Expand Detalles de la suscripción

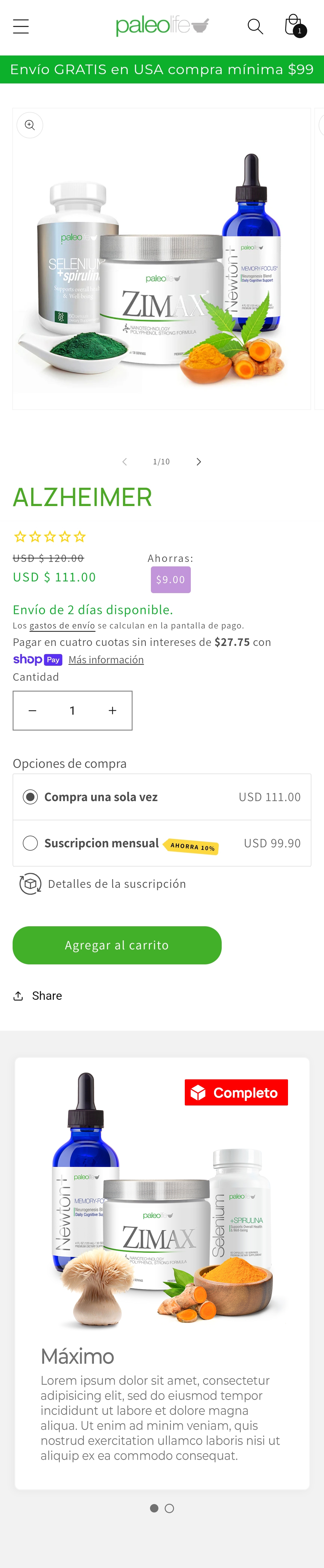(117, 884)
